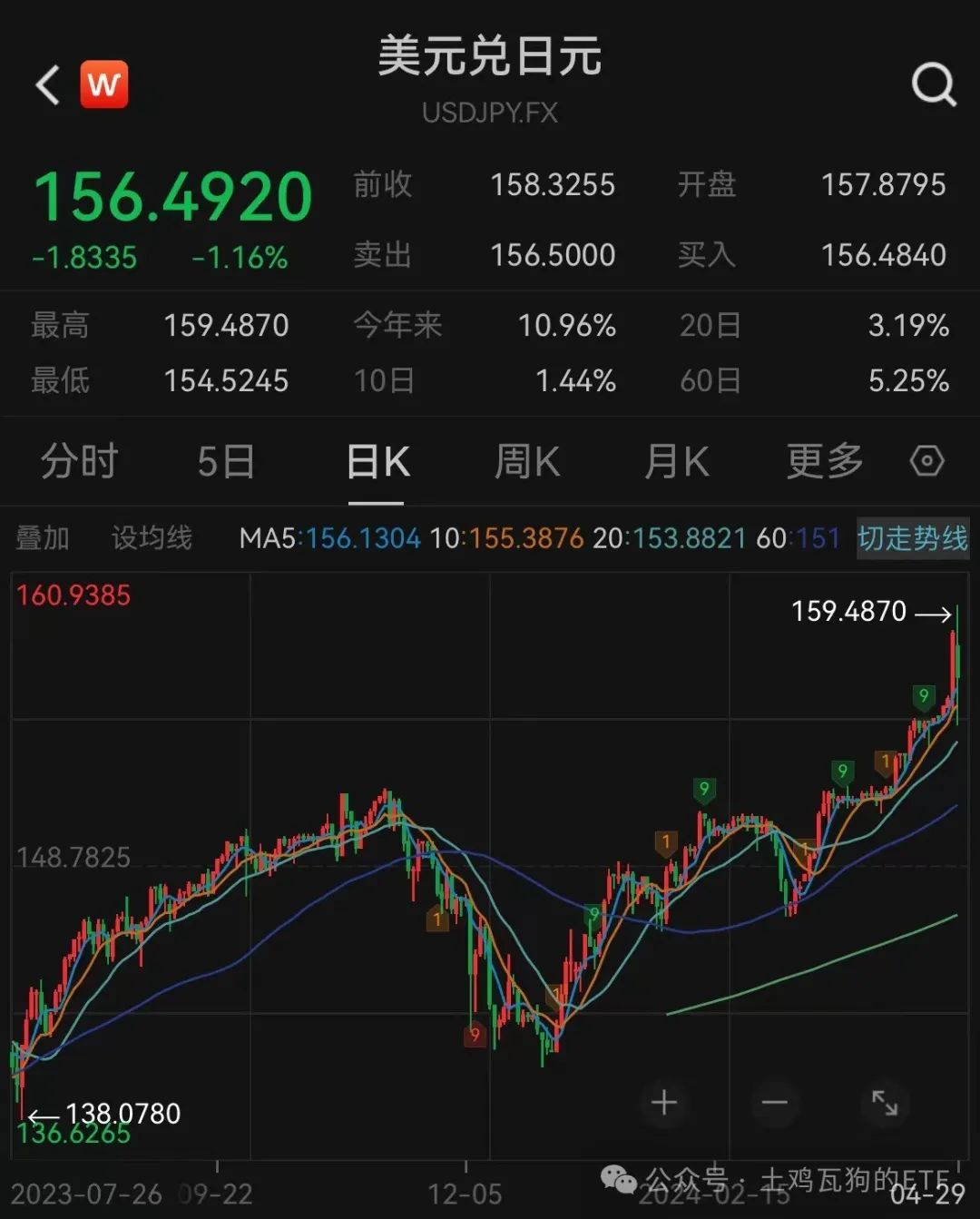
Task: Select the 日K chart tab
Action: click(377, 461)
